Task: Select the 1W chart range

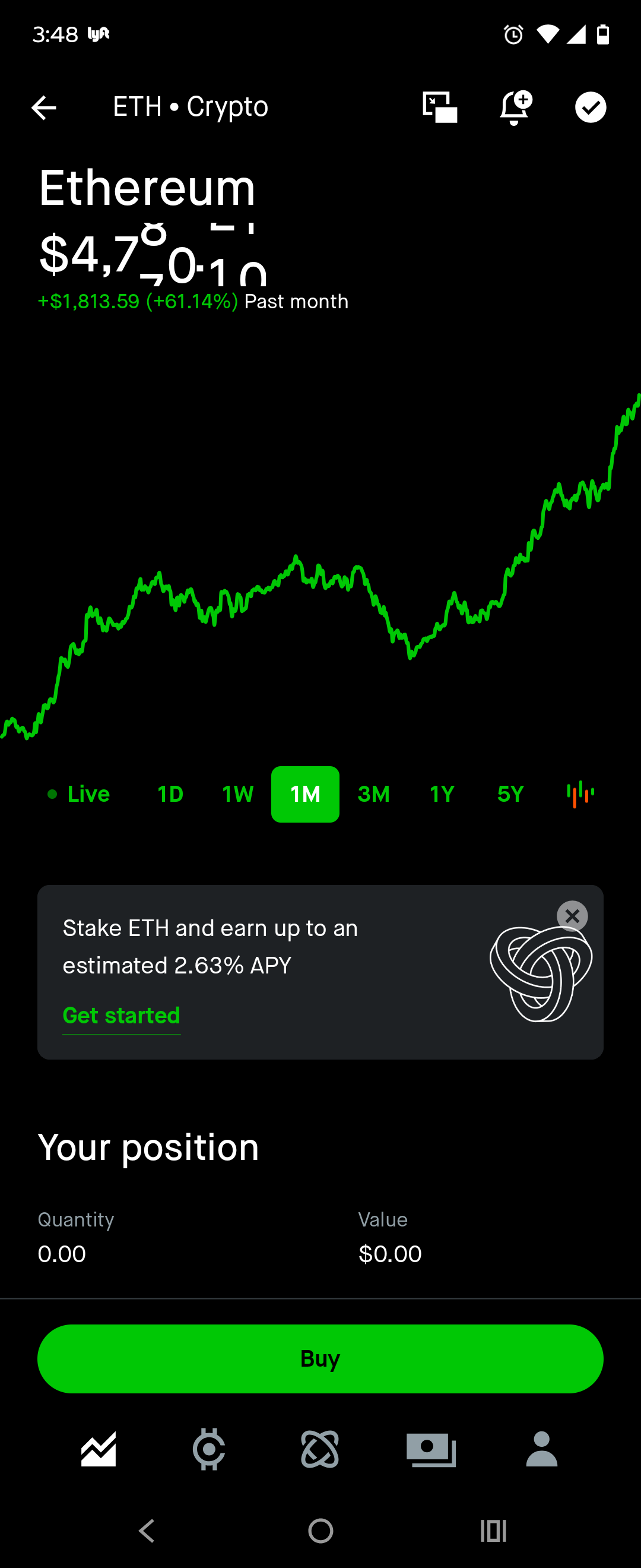Action: (238, 794)
